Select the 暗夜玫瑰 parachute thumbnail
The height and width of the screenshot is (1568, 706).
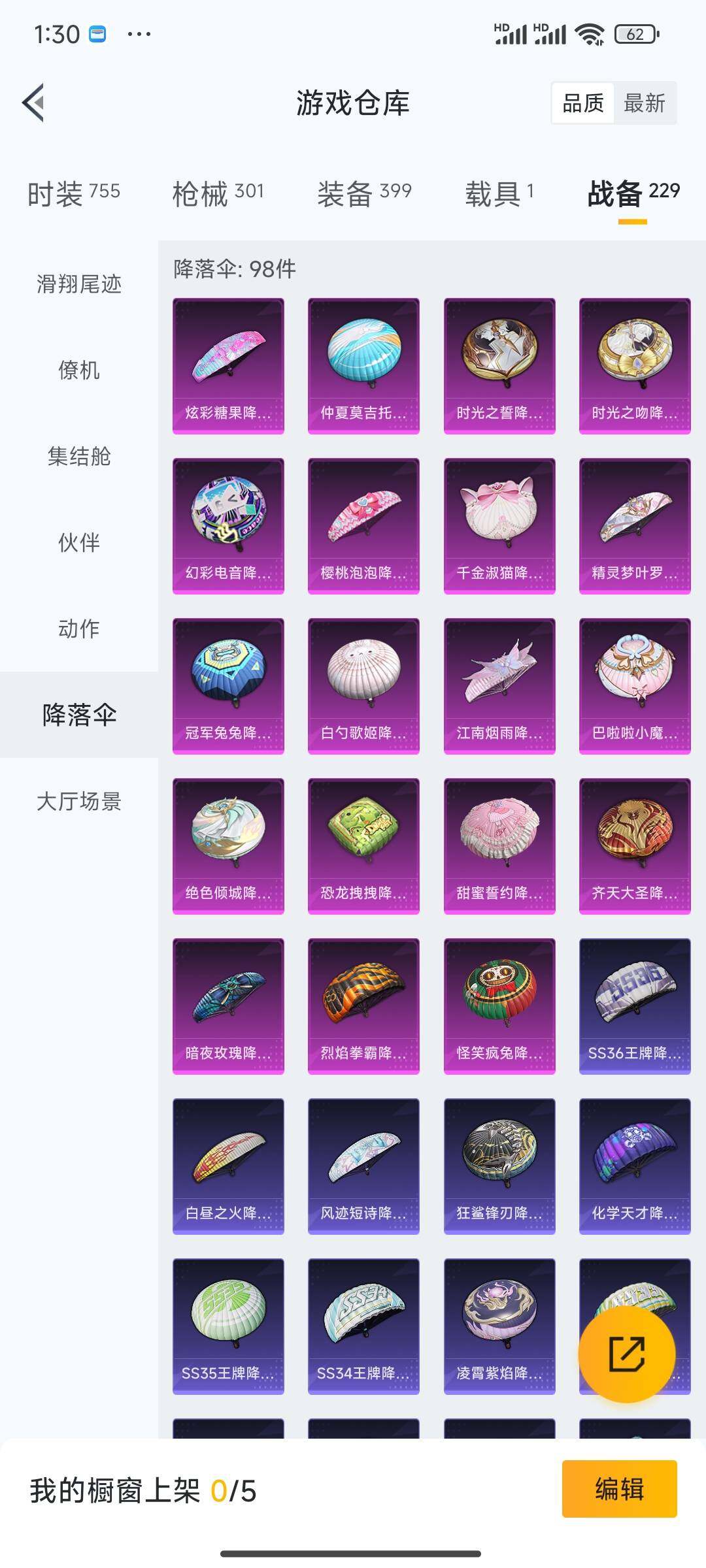(228, 1006)
